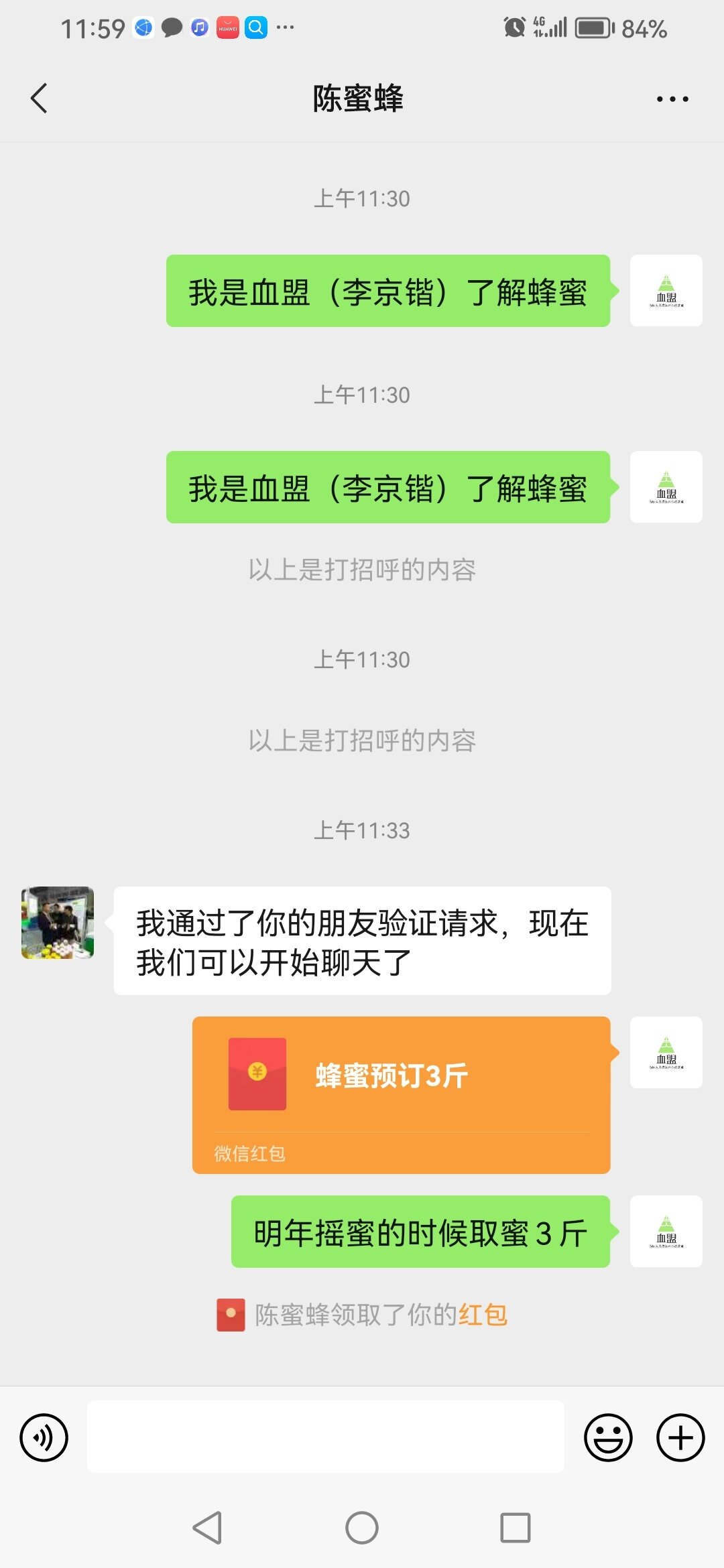Open system recent apps
This screenshot has width=724, height=1568.
click(x=515, y=1528)
